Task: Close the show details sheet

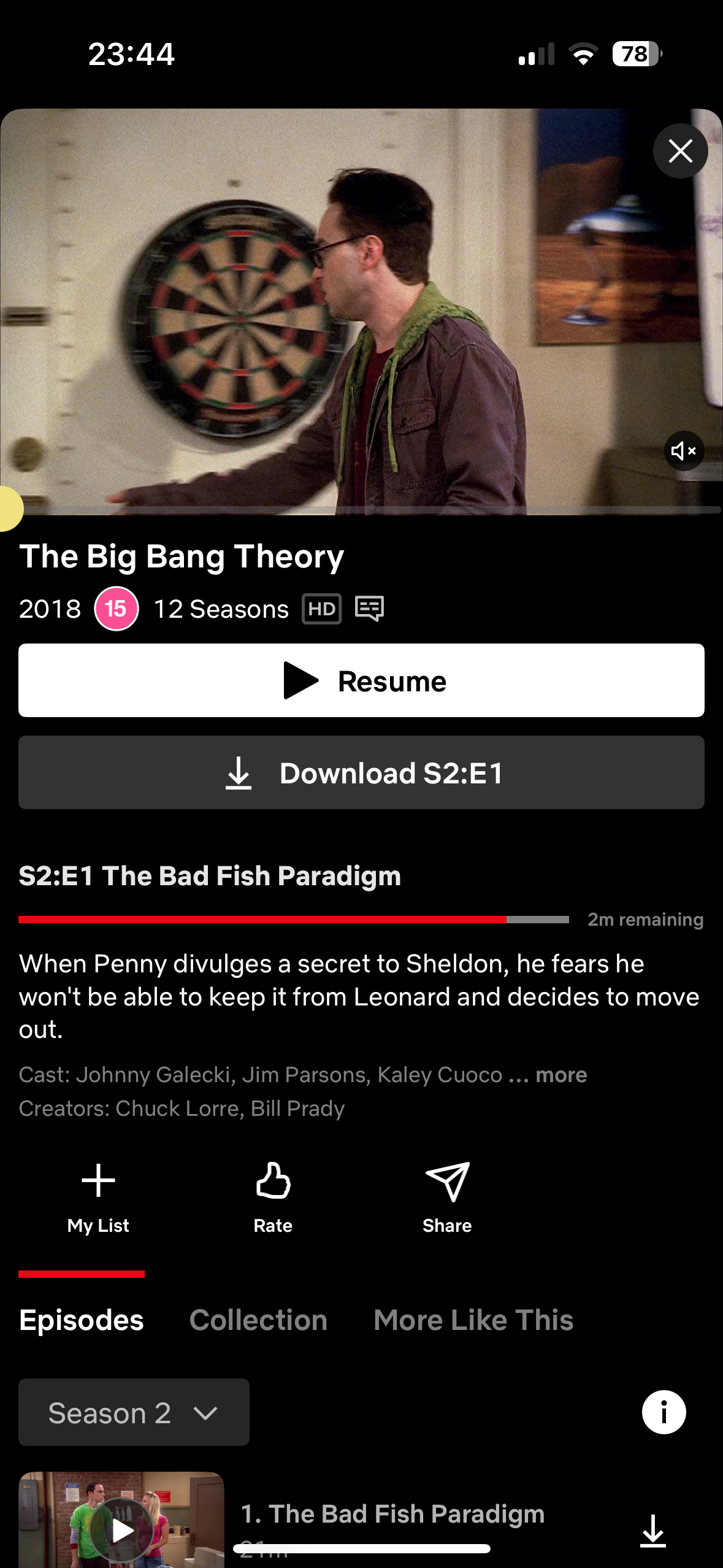Action: 680,151
